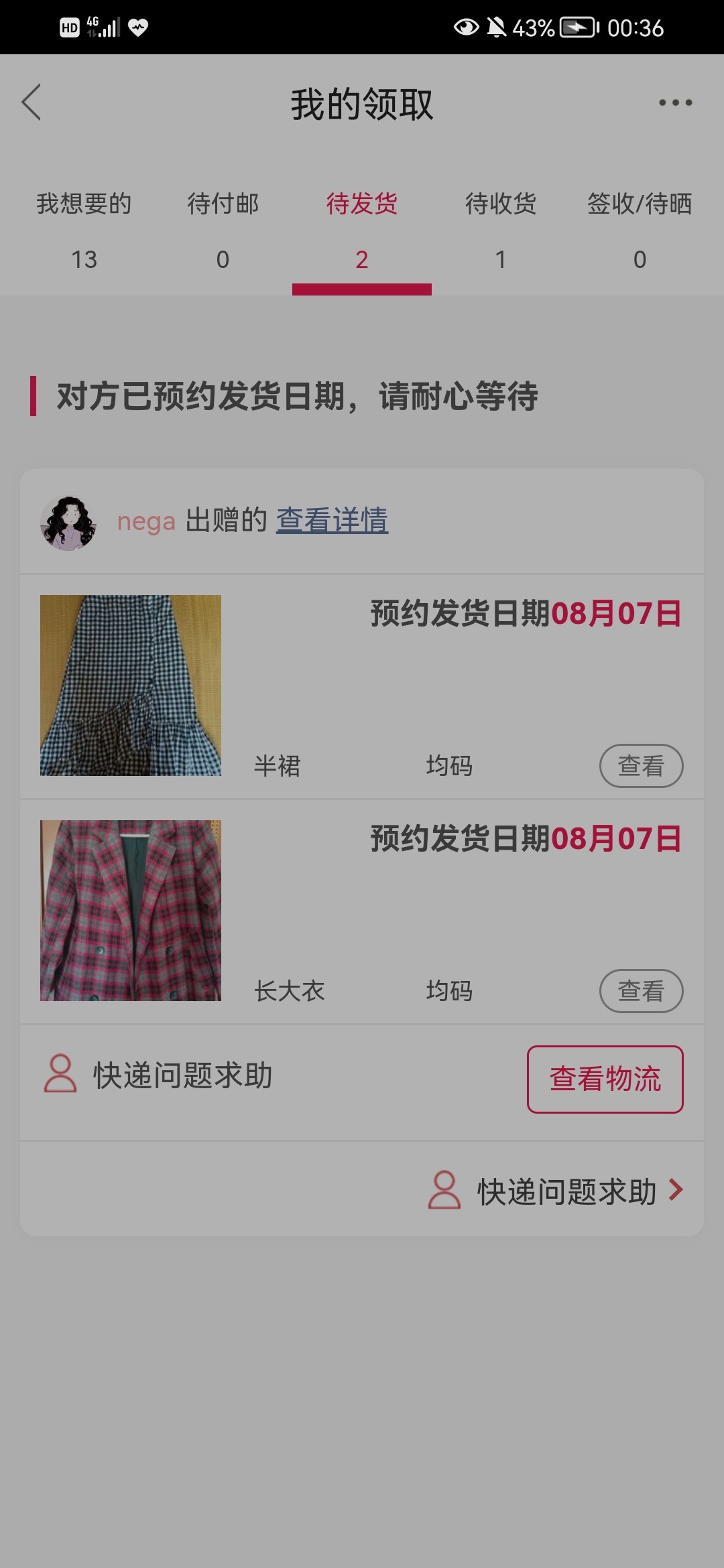Tap 查看 for the 半裙 item
This screenshot has width=724, height=1568.
point(641,766)
